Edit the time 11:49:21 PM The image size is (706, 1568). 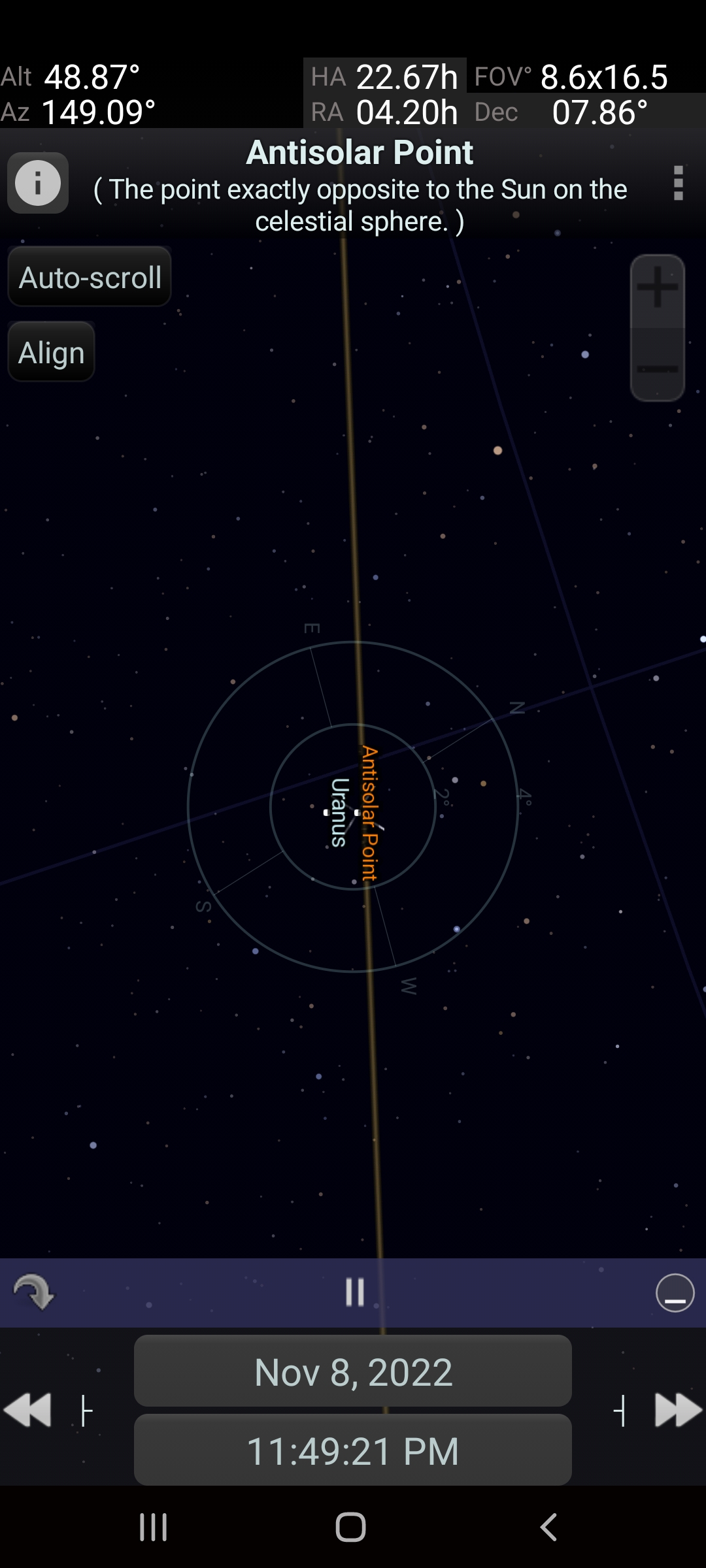pyautogui.click(x=353, y=1450)
